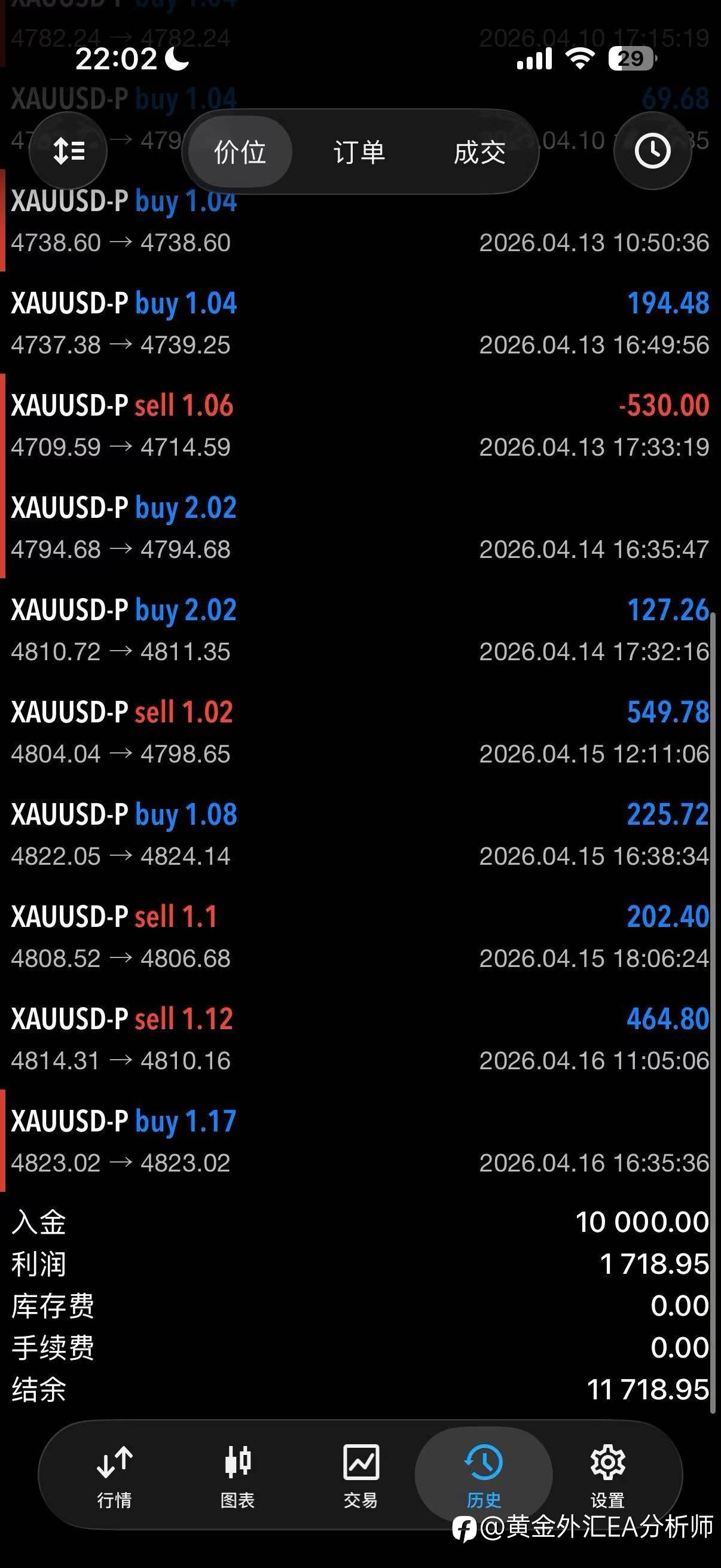Open the sort order button
This screenshot has width=721, height=1568.
pyautogui.click(x=68, y=151)
